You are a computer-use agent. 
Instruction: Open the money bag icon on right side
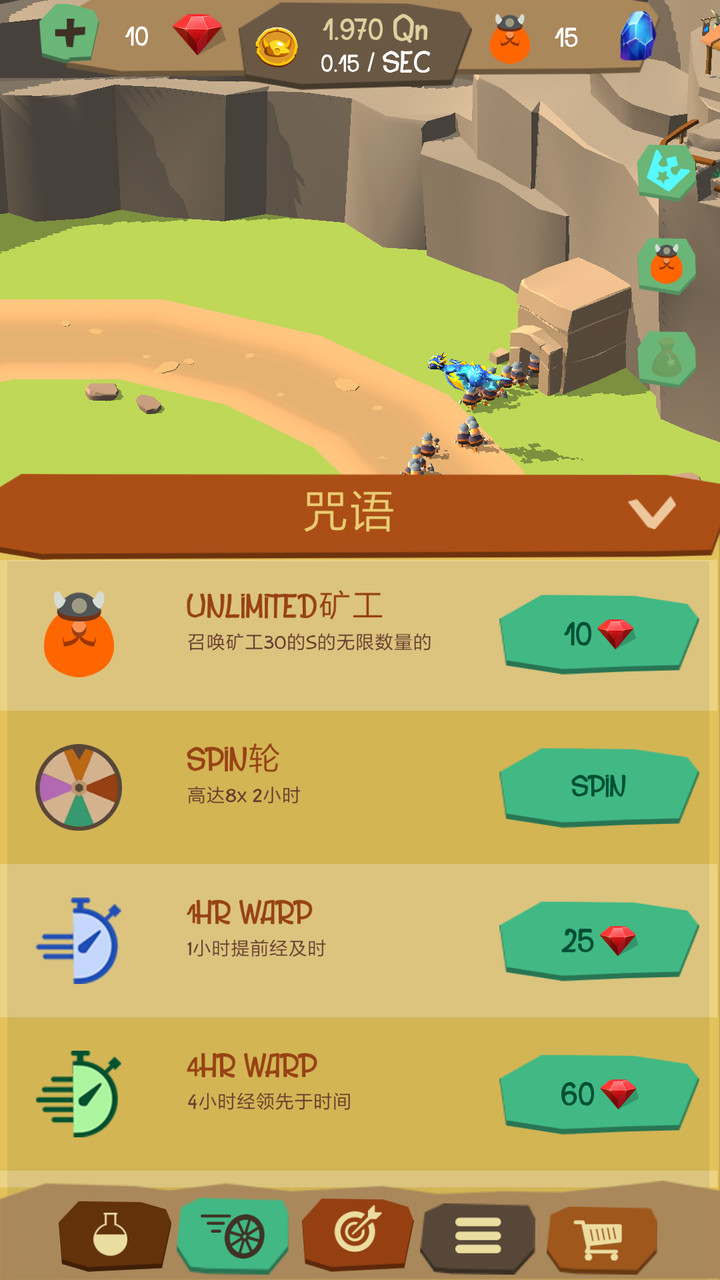coord(665,358)
